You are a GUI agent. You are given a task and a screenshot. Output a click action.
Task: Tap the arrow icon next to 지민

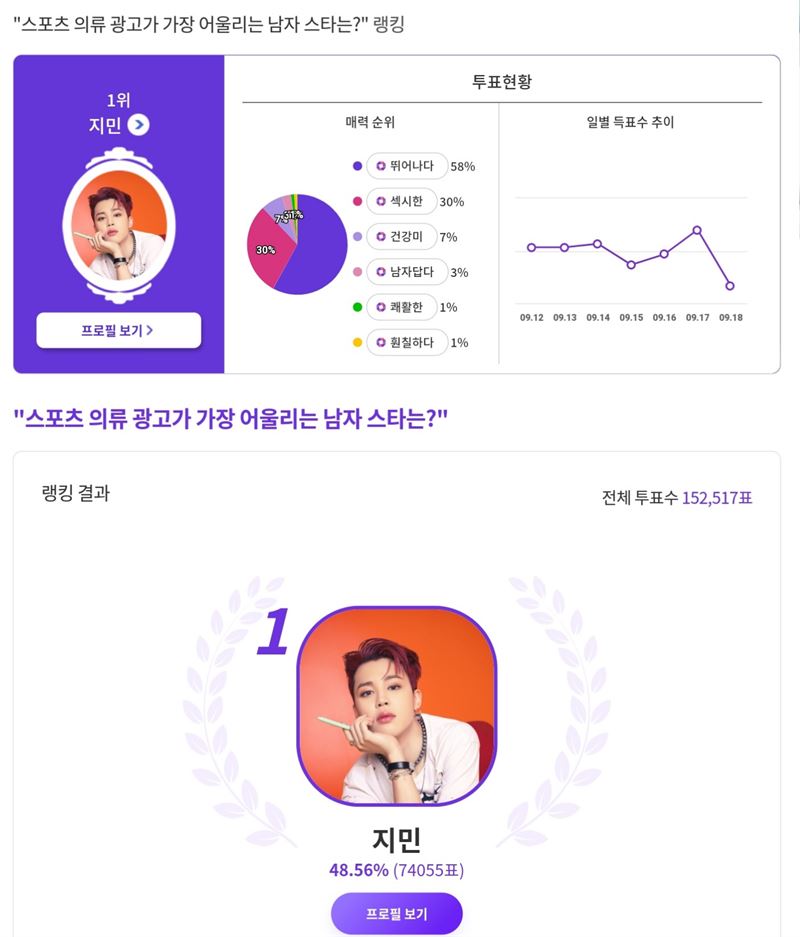(x=139, y=125)
